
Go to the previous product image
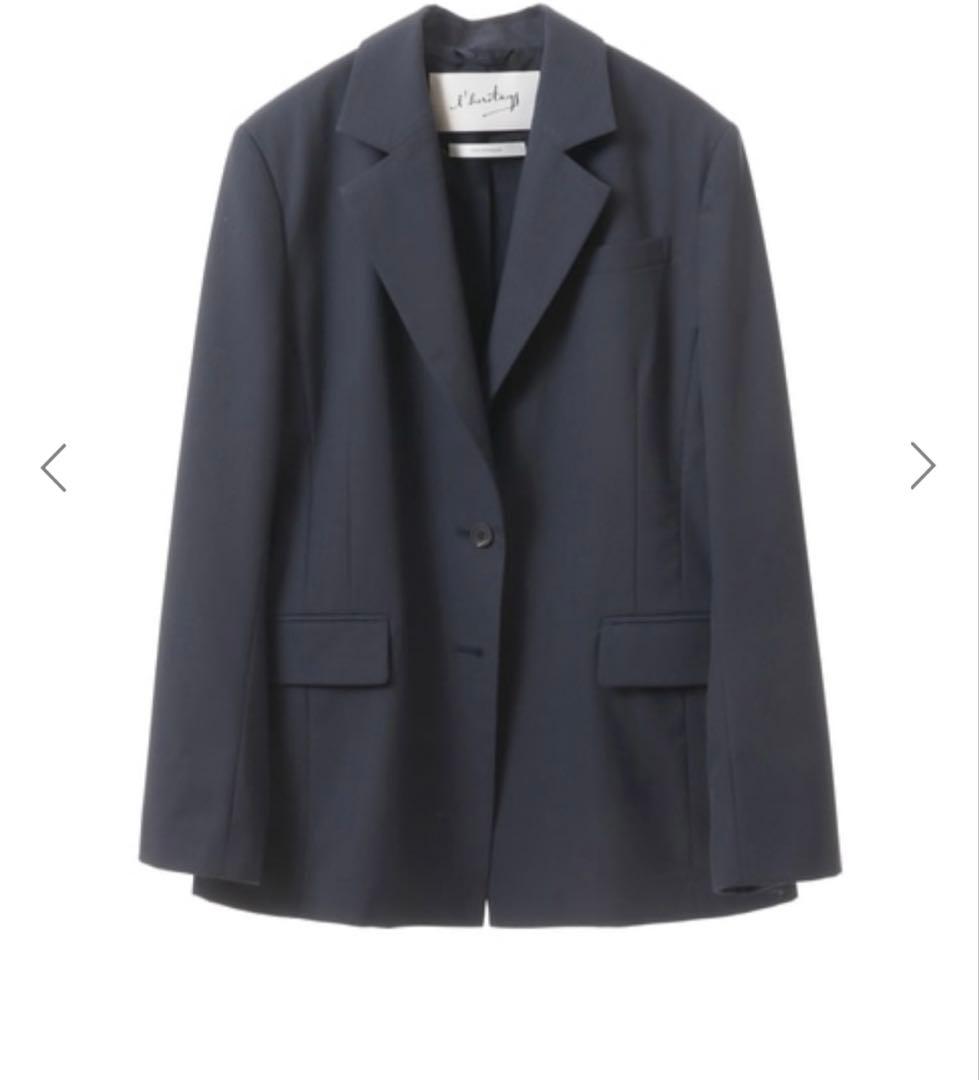pos(54,468)
